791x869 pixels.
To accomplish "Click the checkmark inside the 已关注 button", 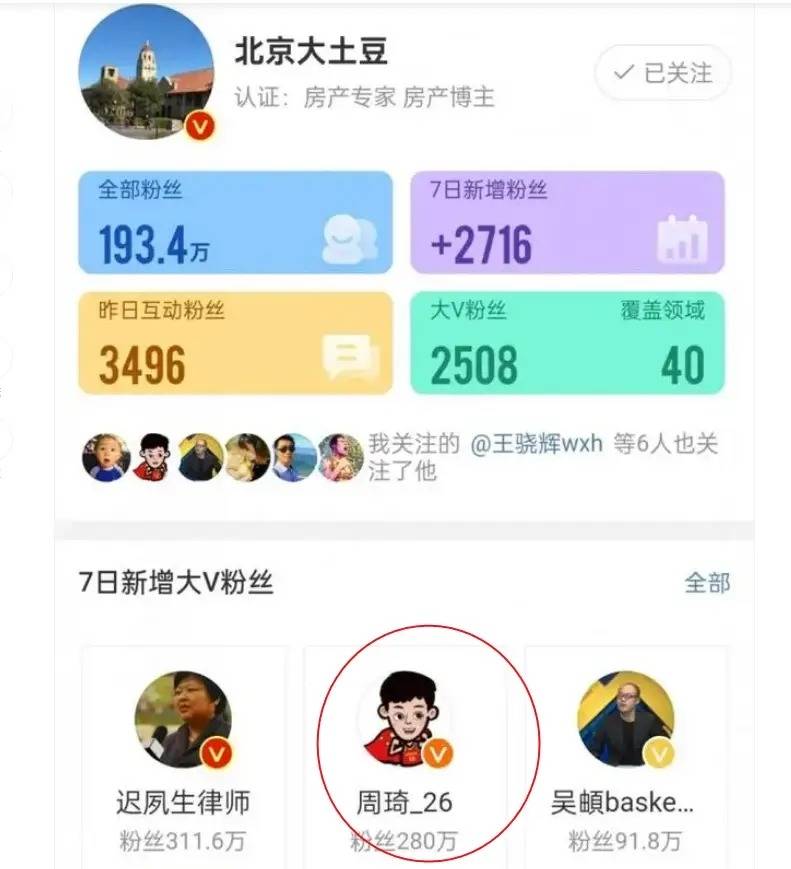I will 625,71.
